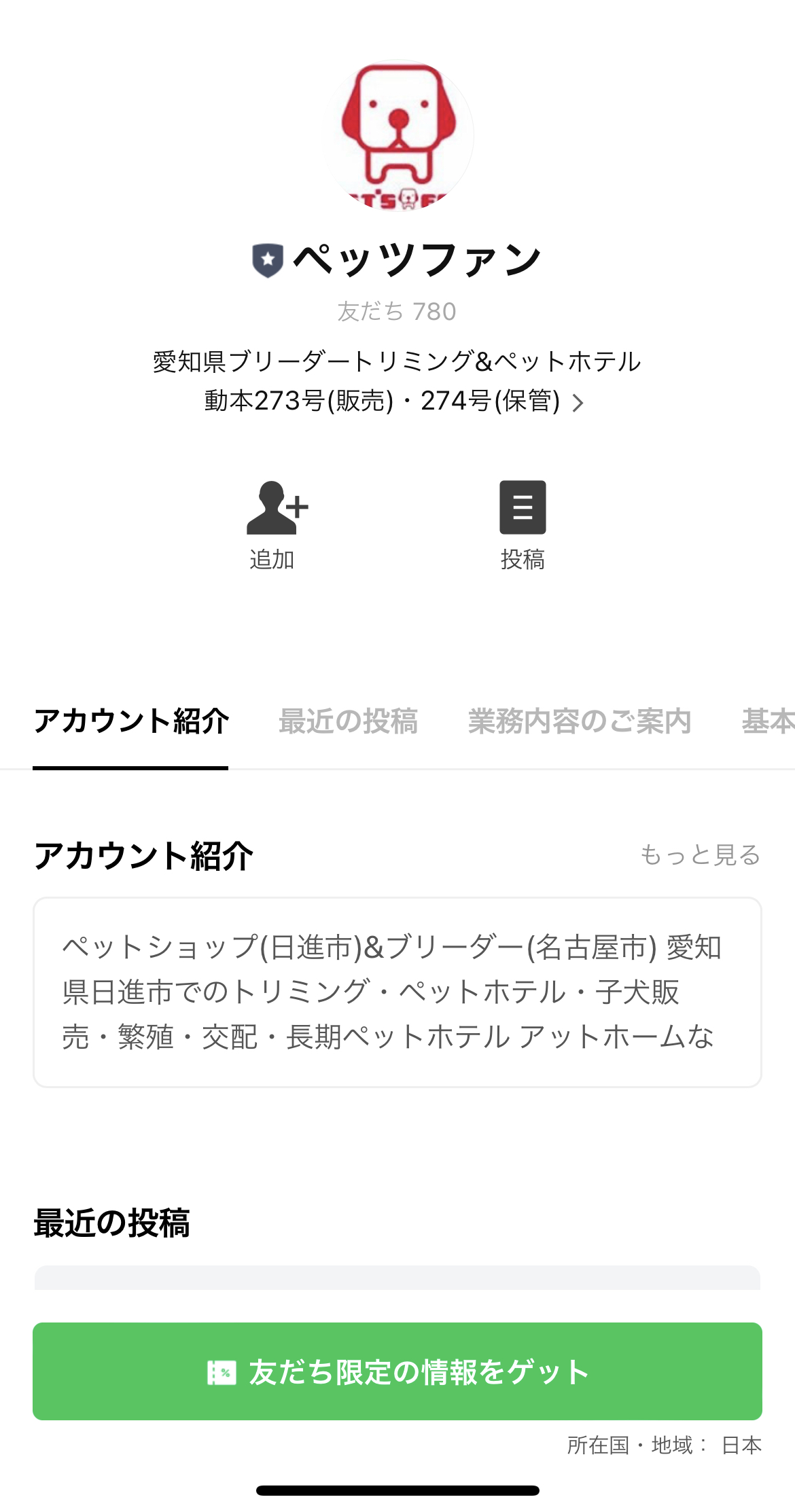Open もっと見る for account introduction
The image size is (795, 1512).
700,857
